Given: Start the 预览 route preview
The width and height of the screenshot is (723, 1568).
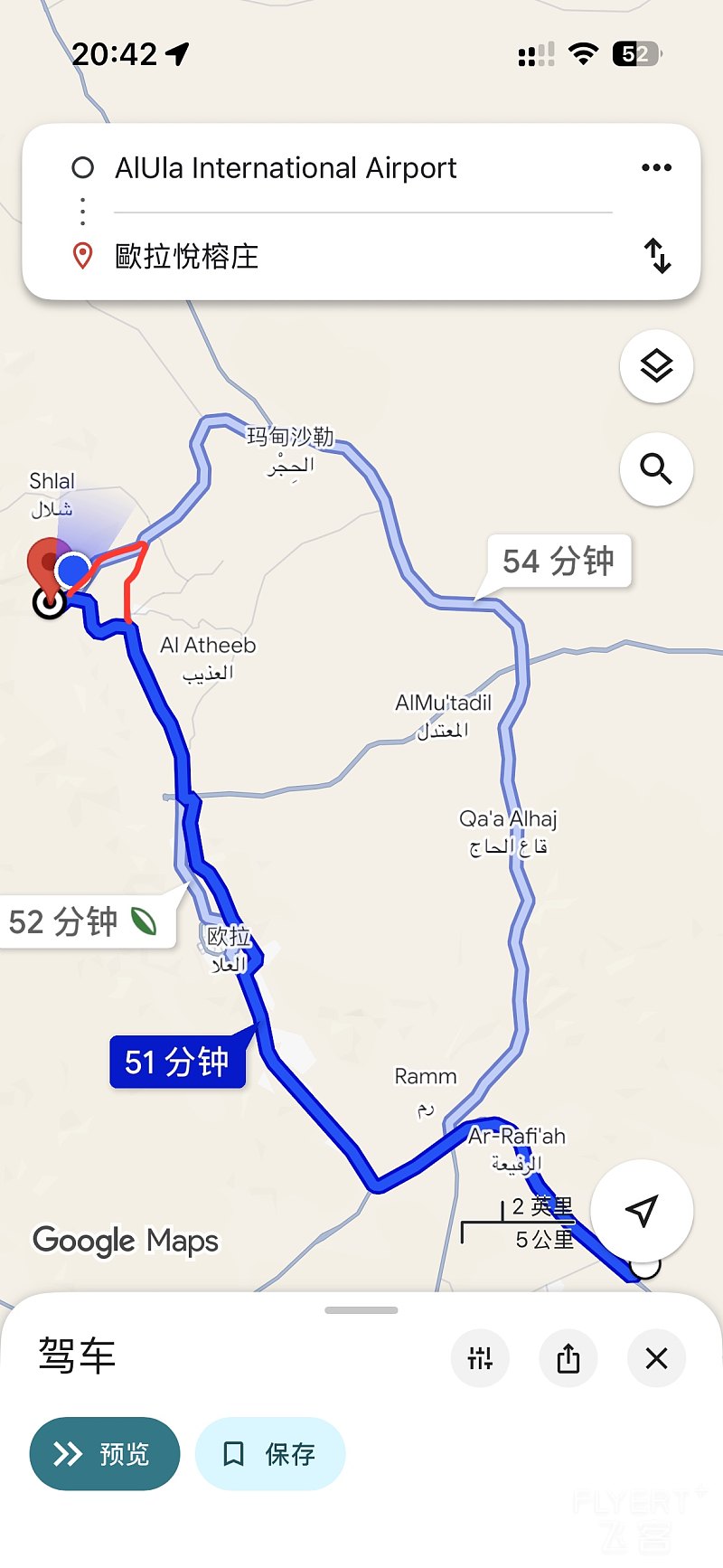Looking at the screenshot, I should click(x=105, y=1454).
